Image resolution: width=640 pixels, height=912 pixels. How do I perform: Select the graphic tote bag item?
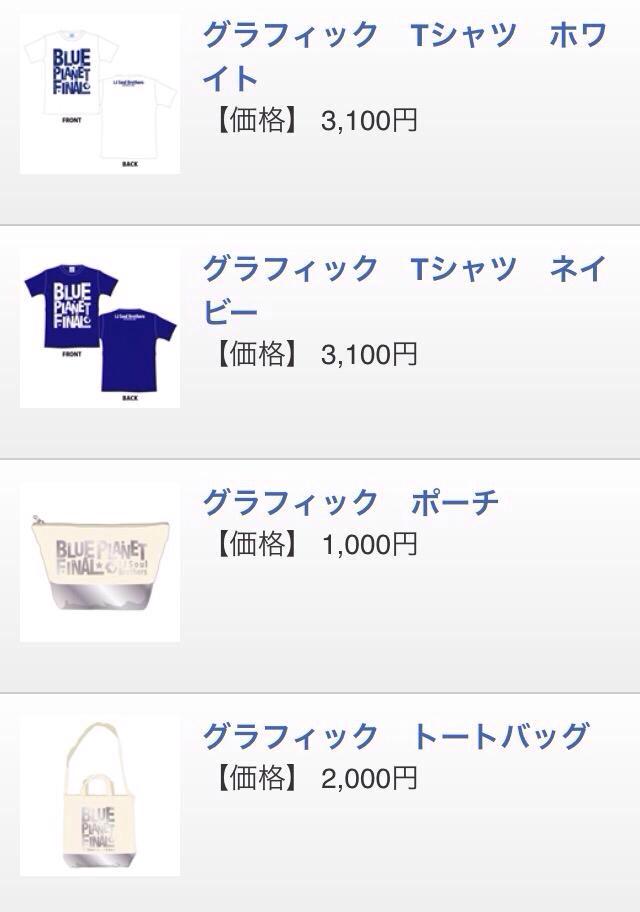[x=395, y=737]
